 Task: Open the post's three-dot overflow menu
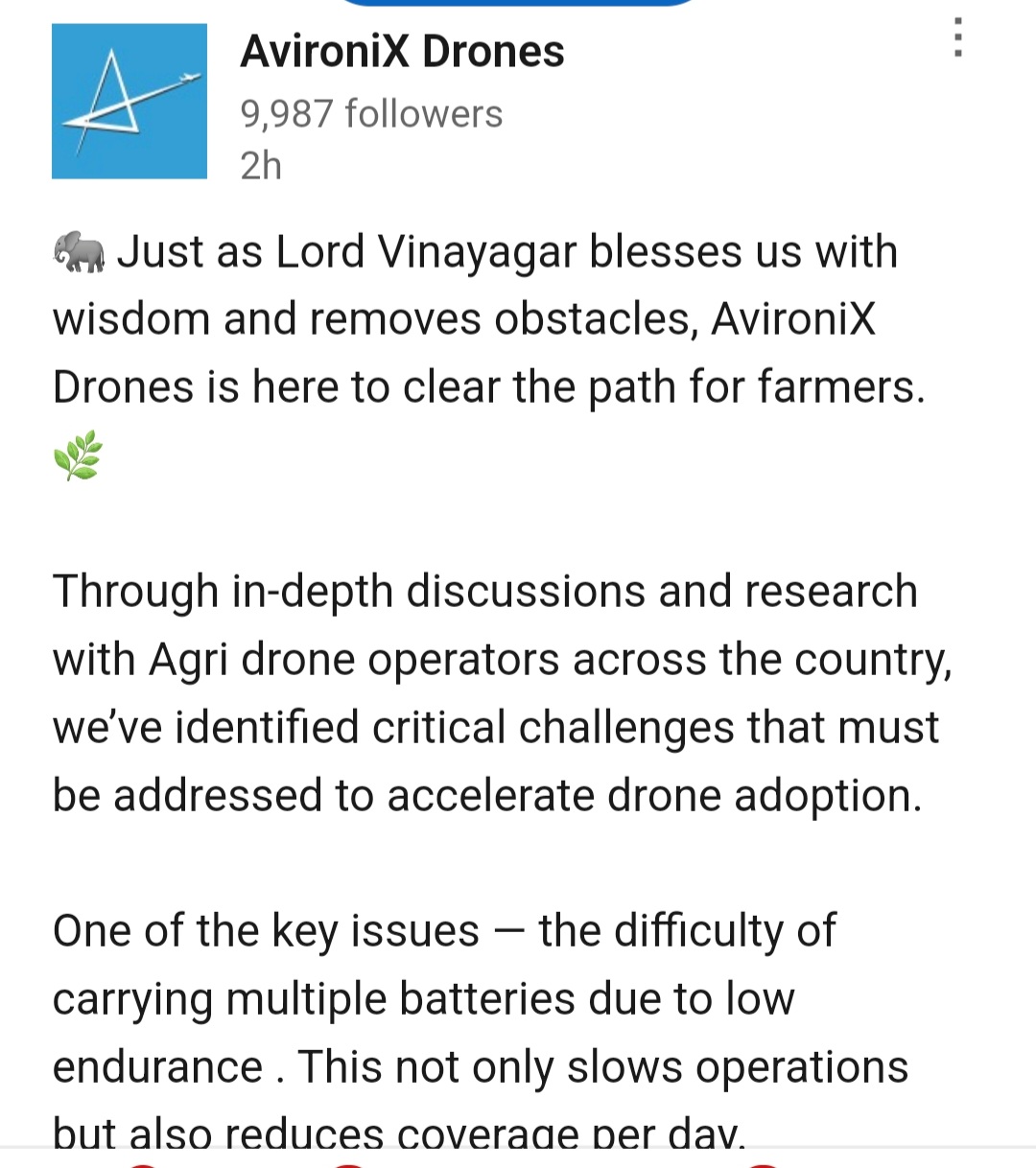957,38
